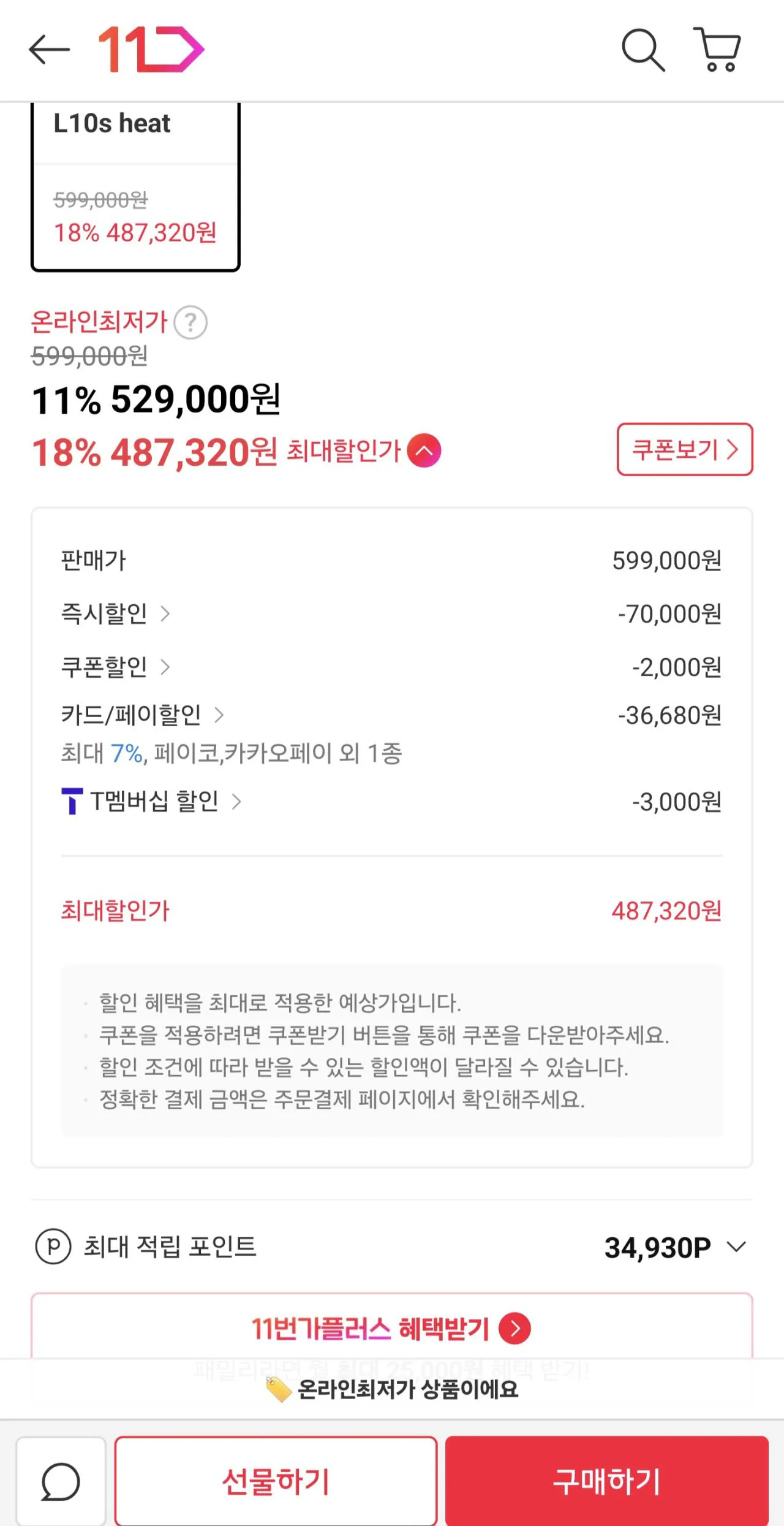This screenshot has width=784, height=1526.
Task: Open the 쿠폰보기 coupon list
Action: [684, 450]
